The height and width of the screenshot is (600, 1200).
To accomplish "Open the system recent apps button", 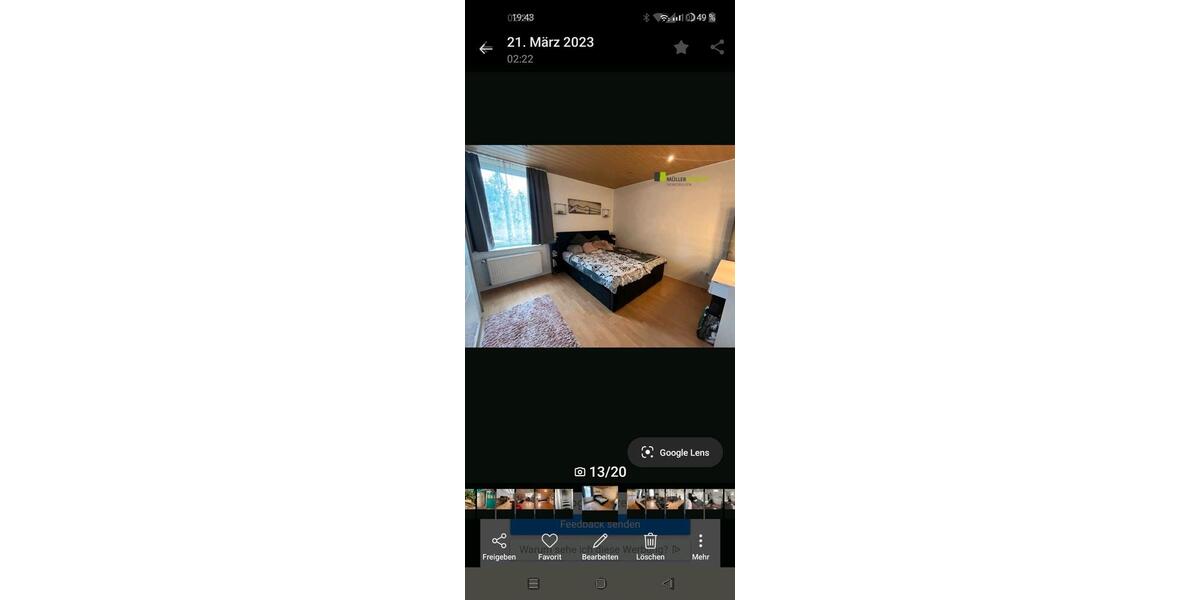I will 533,584.
